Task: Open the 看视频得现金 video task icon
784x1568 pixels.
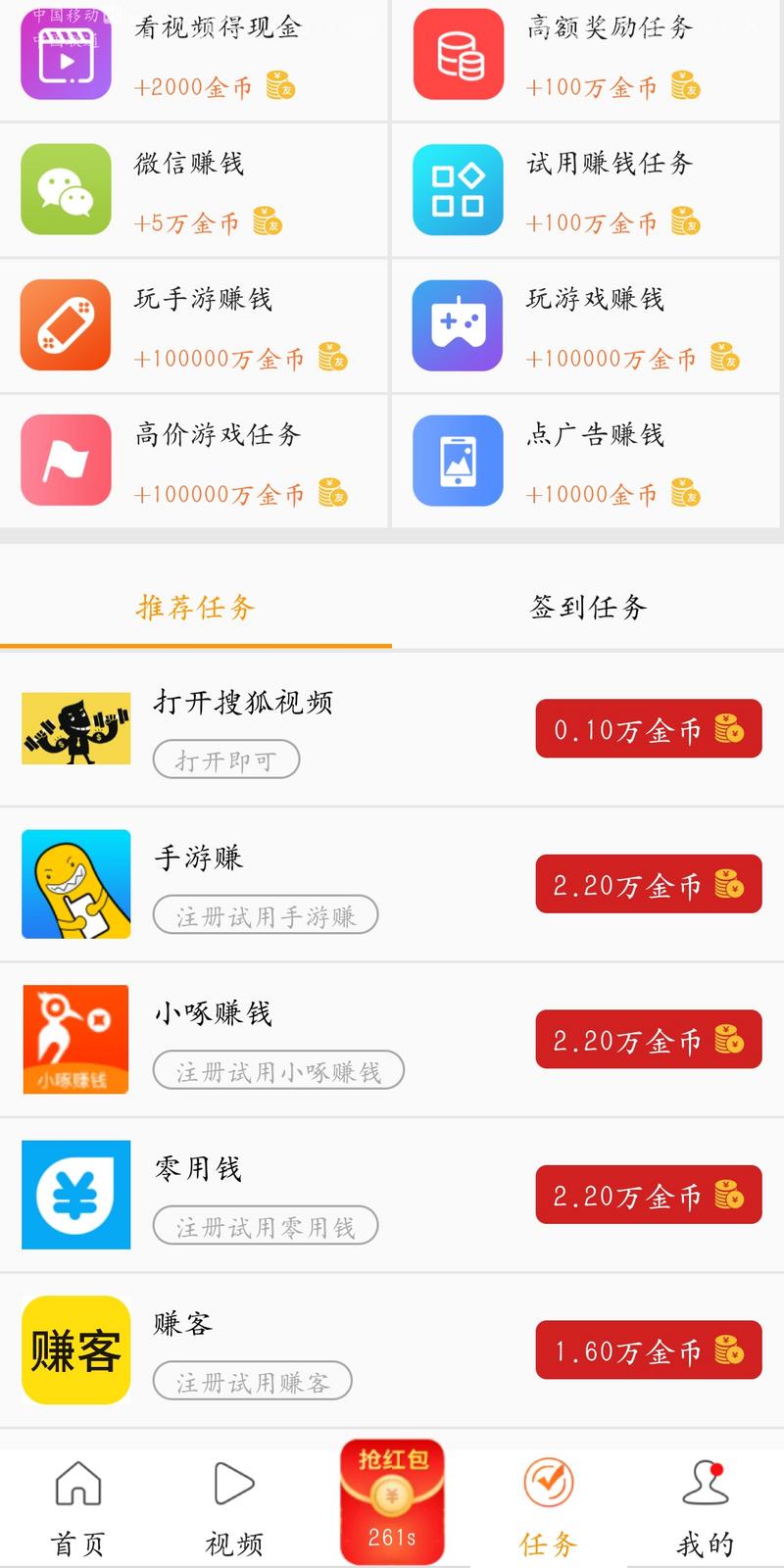Action: [65, 54]
